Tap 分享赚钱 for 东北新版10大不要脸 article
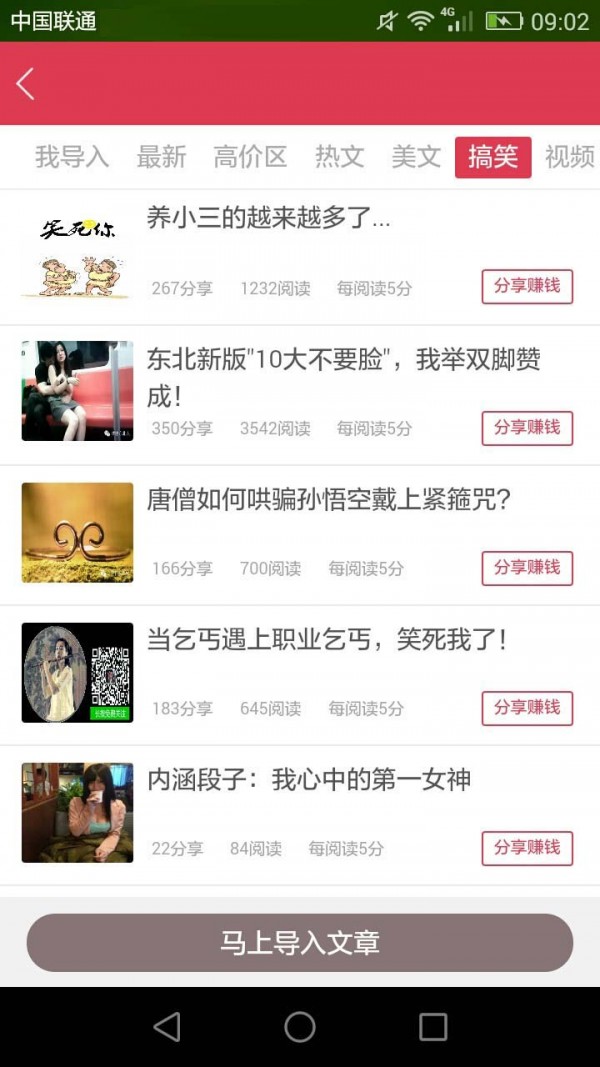Image resolution: width=600 pixels, height=1067 pixels. pyautogui.click(x=527, y=428)
